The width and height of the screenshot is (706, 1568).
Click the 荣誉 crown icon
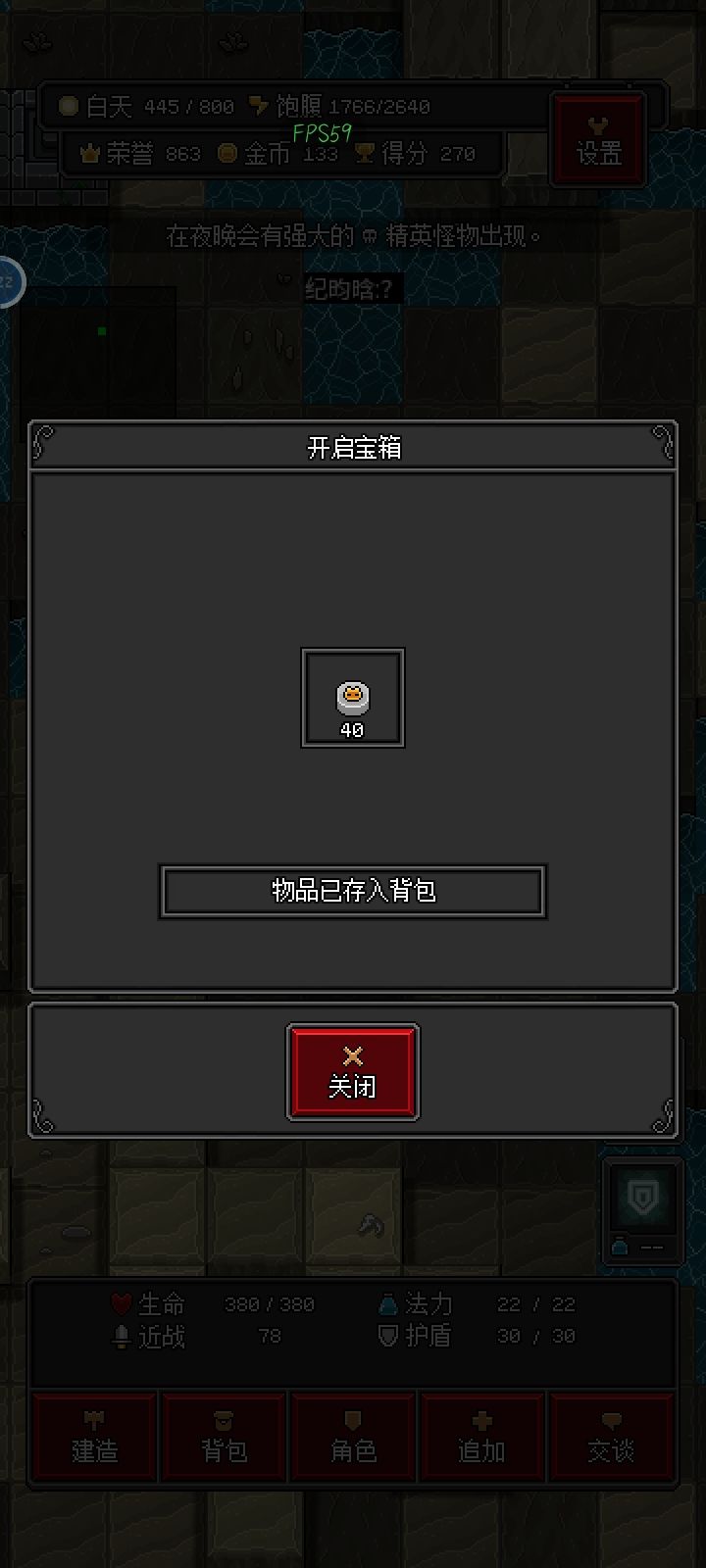[89, 154]
